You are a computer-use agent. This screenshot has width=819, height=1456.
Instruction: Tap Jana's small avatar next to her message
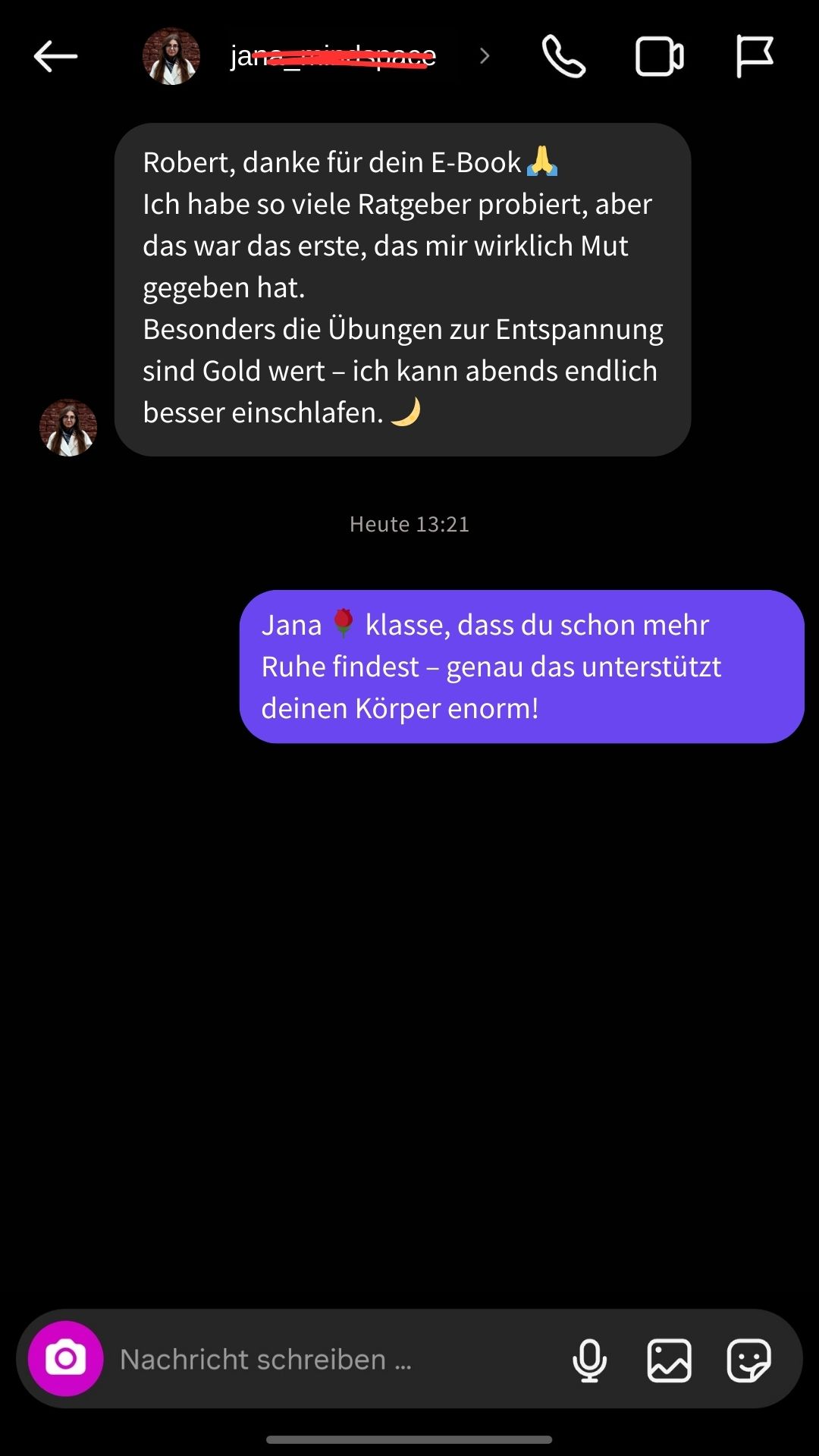68,427
